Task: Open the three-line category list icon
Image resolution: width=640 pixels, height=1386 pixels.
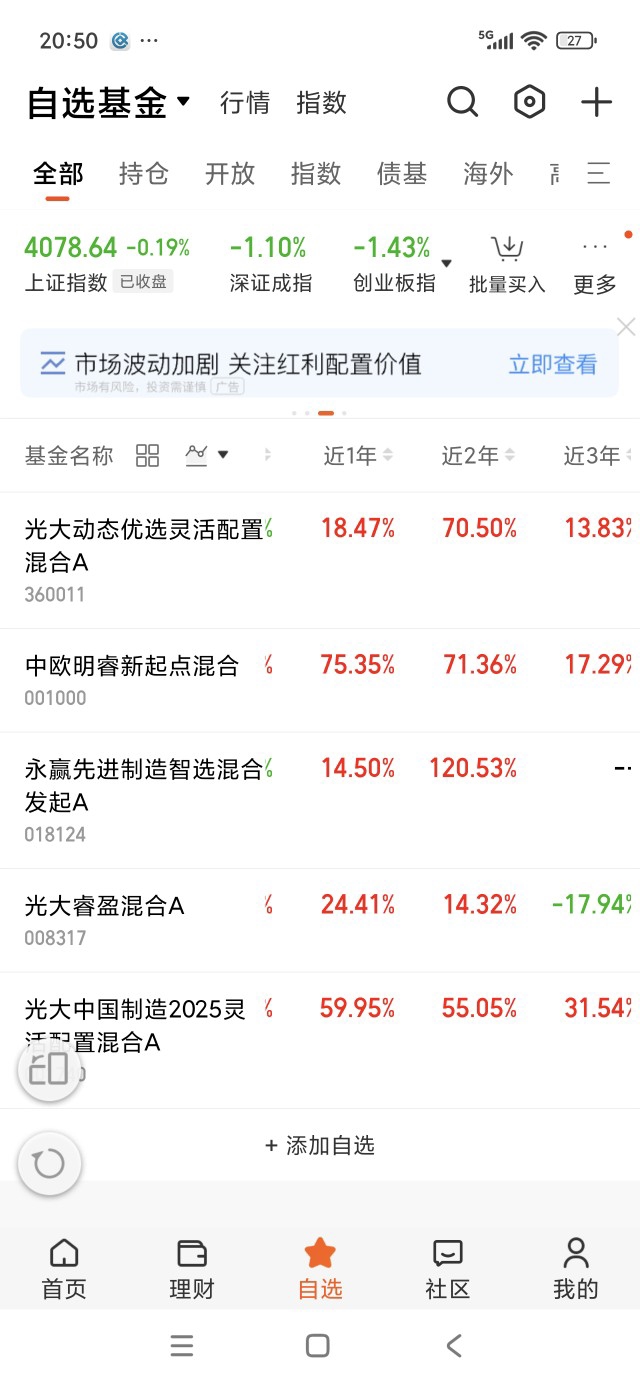Action: (598, 173)
